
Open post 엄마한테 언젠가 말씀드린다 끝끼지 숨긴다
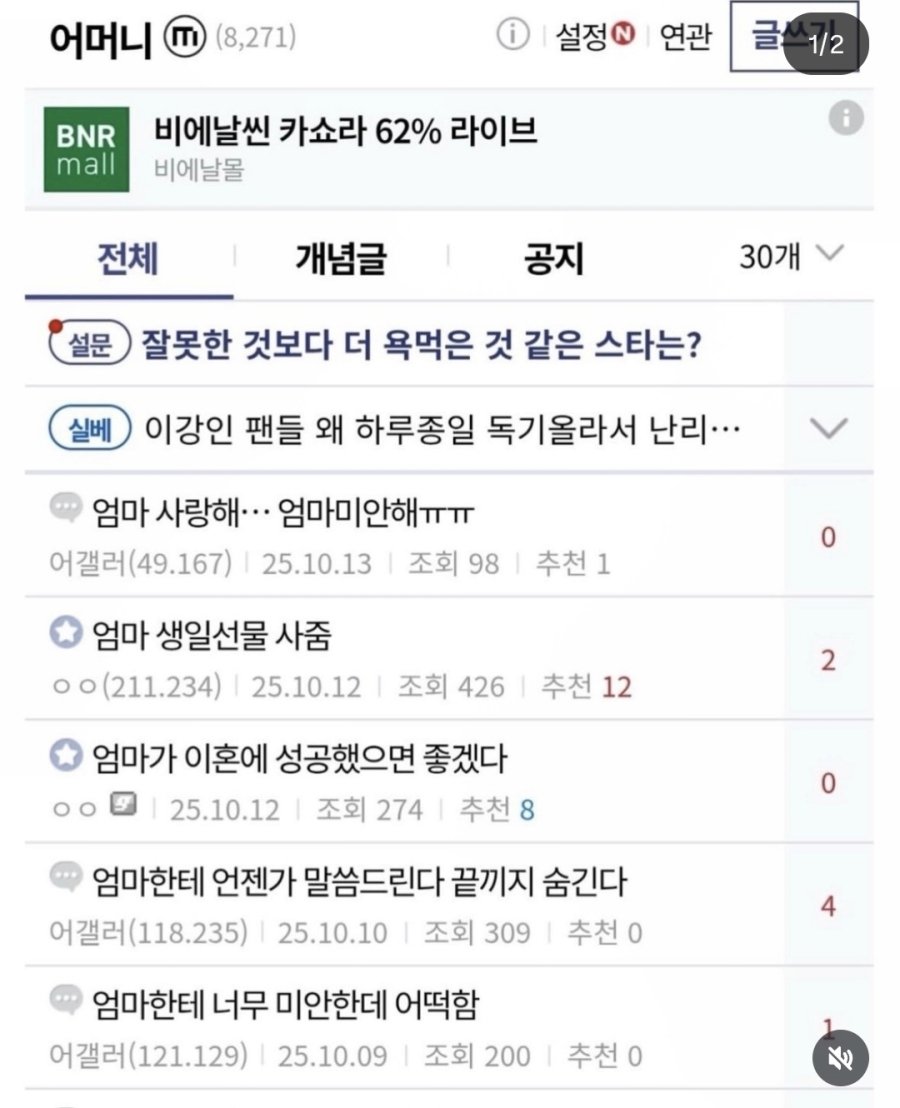tap(404, 904)
